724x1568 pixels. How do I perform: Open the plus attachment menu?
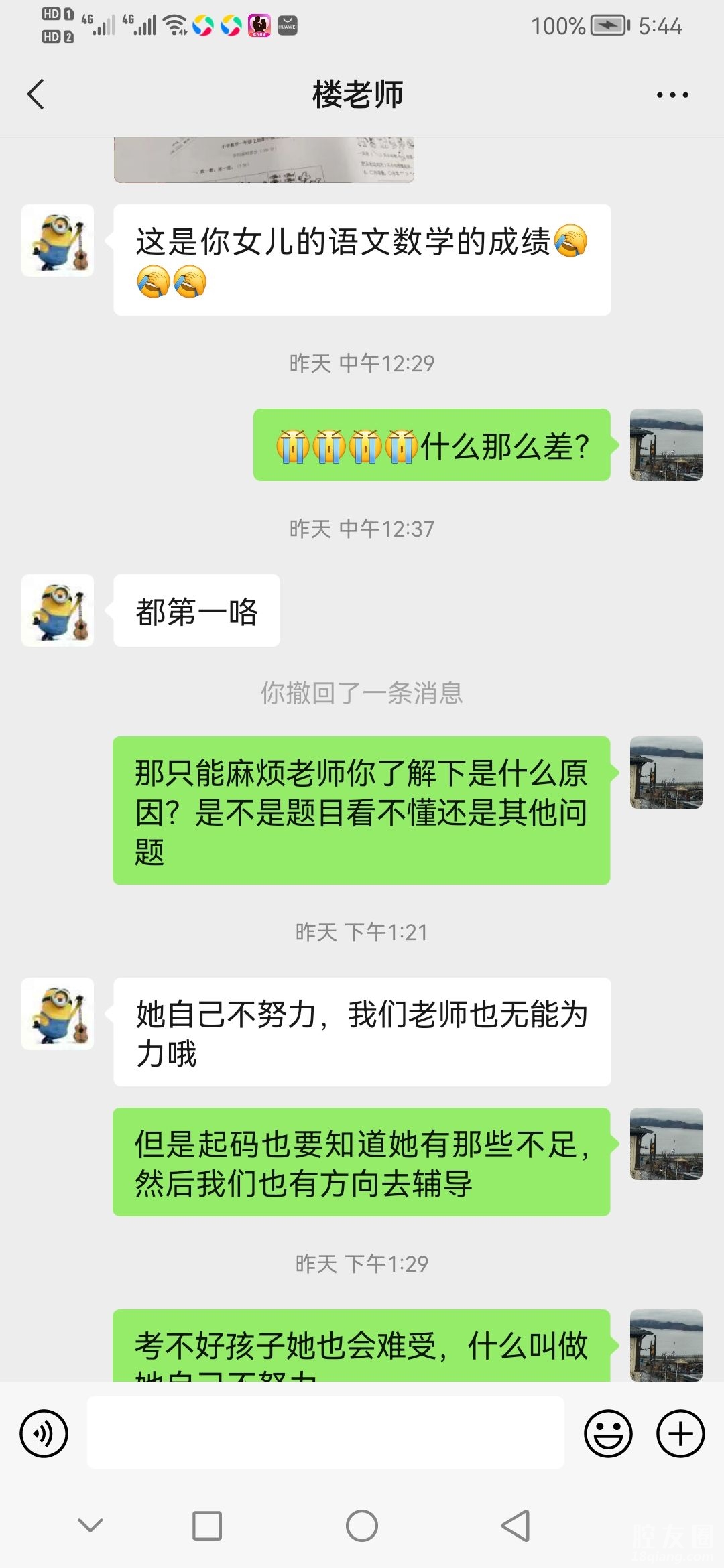tap(680, 1433)
